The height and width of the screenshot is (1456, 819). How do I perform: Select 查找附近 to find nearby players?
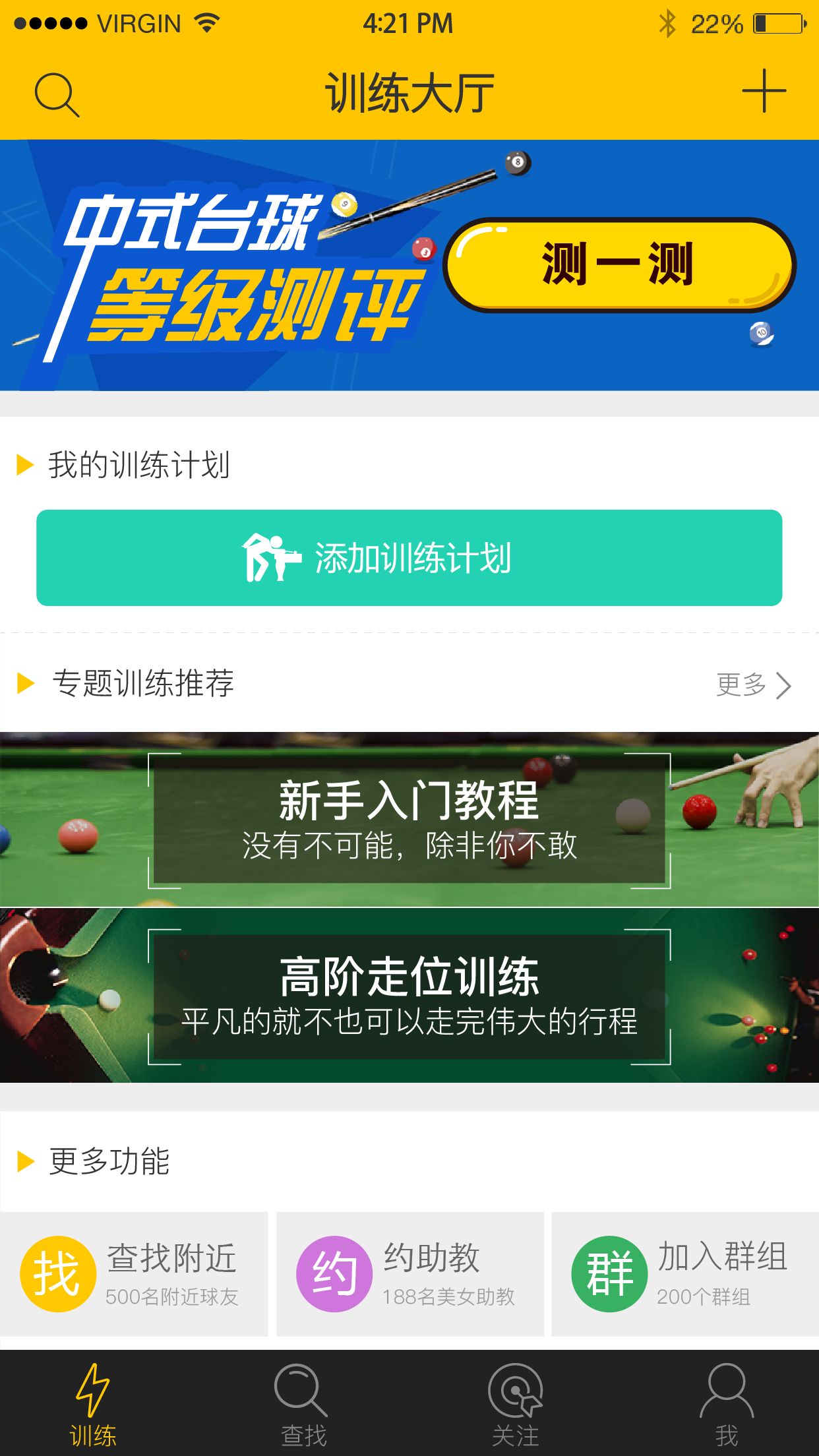coord(134,1274)
